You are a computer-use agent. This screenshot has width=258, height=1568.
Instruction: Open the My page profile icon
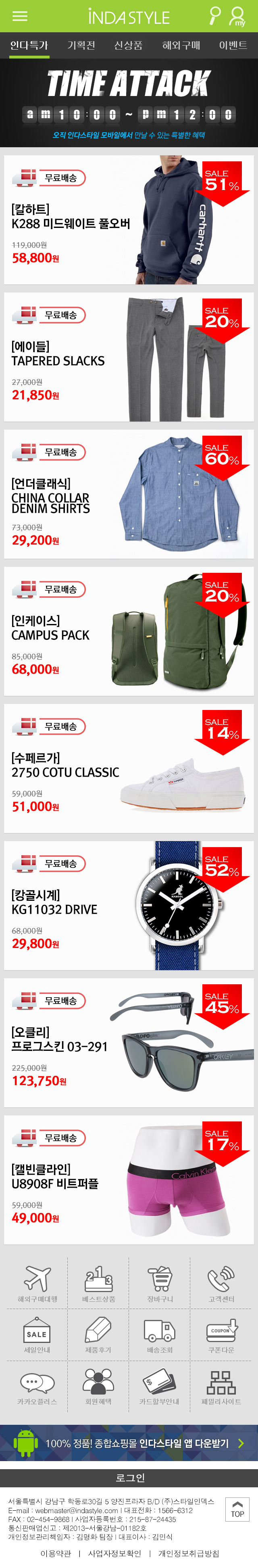tap(237, 16)
